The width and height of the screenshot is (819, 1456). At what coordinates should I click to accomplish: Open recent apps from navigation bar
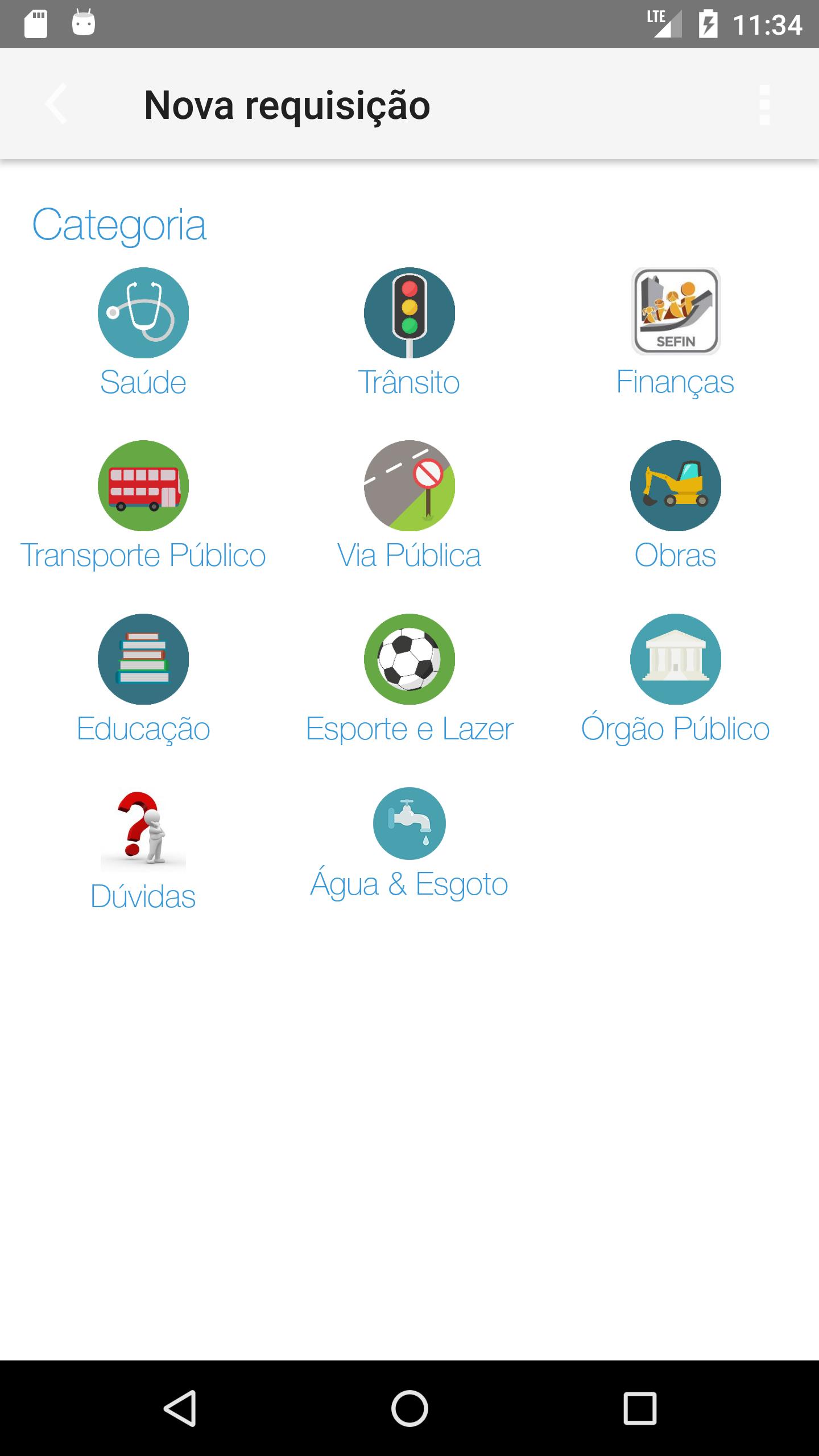640,1408
